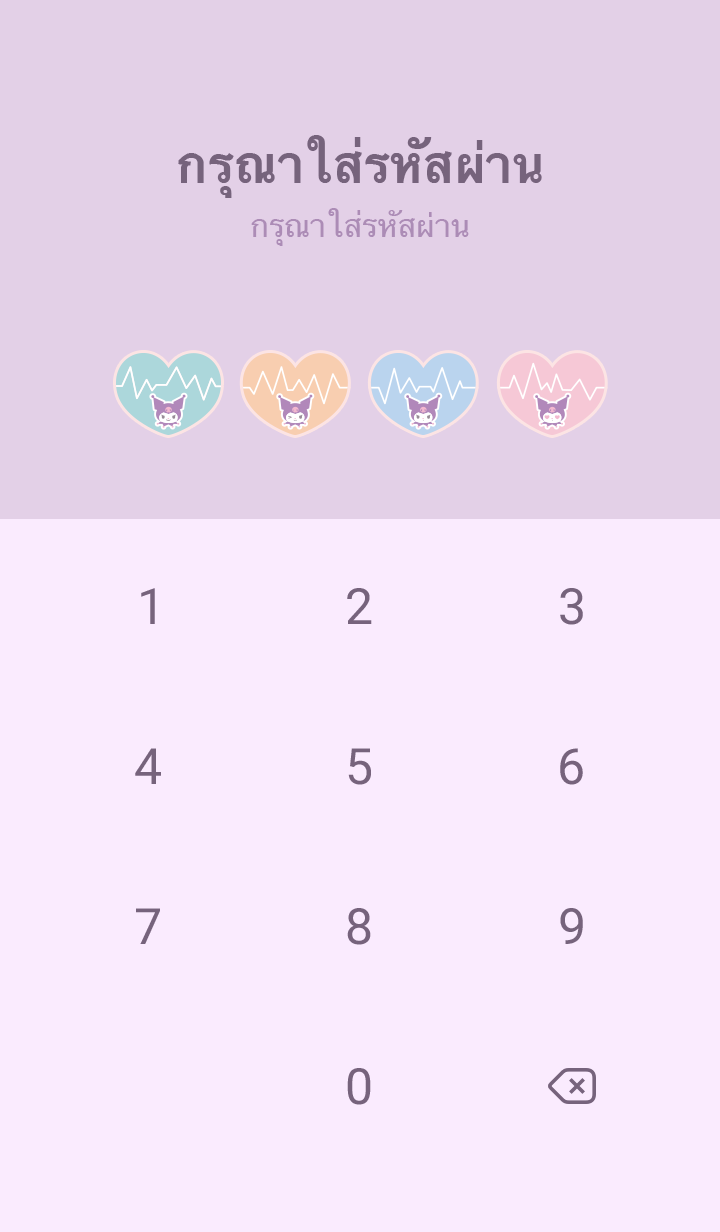
Task: Tap the number 4 key
Action: click(x=148, y=767)
